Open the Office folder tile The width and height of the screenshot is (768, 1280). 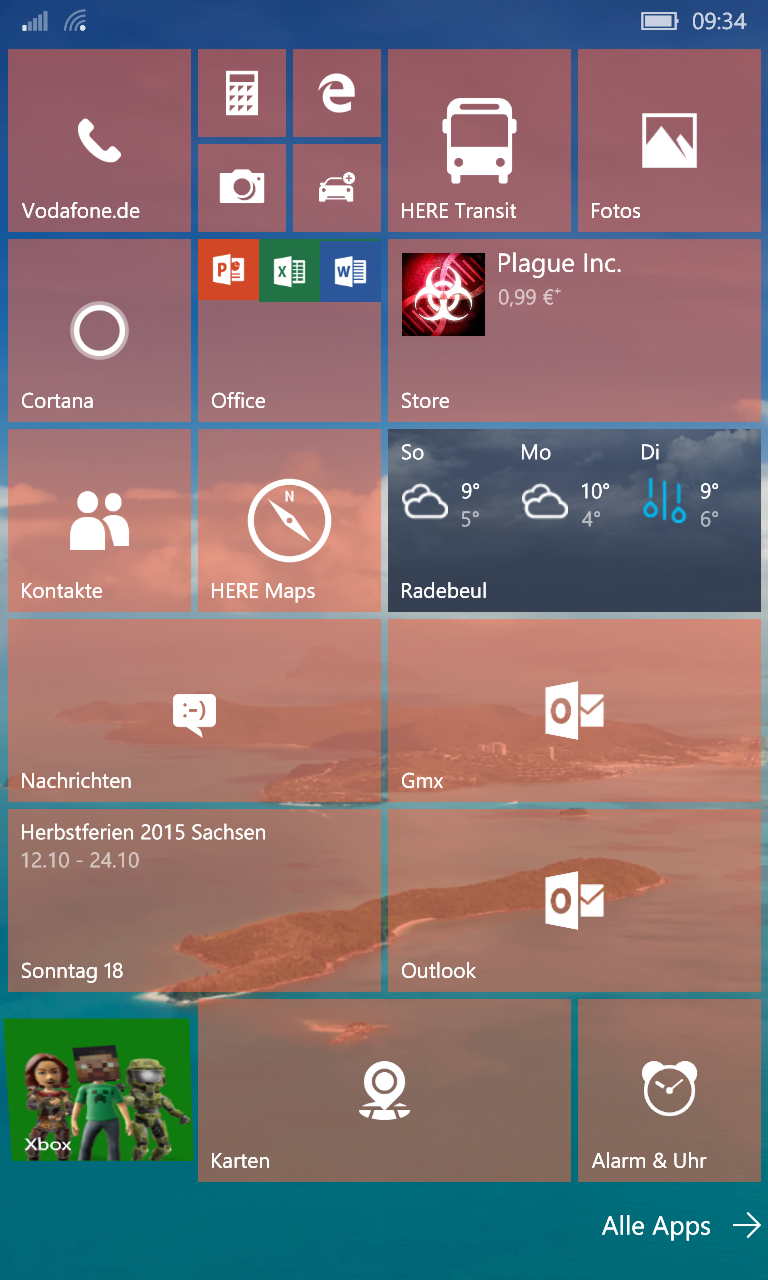(x=289, y=330)
